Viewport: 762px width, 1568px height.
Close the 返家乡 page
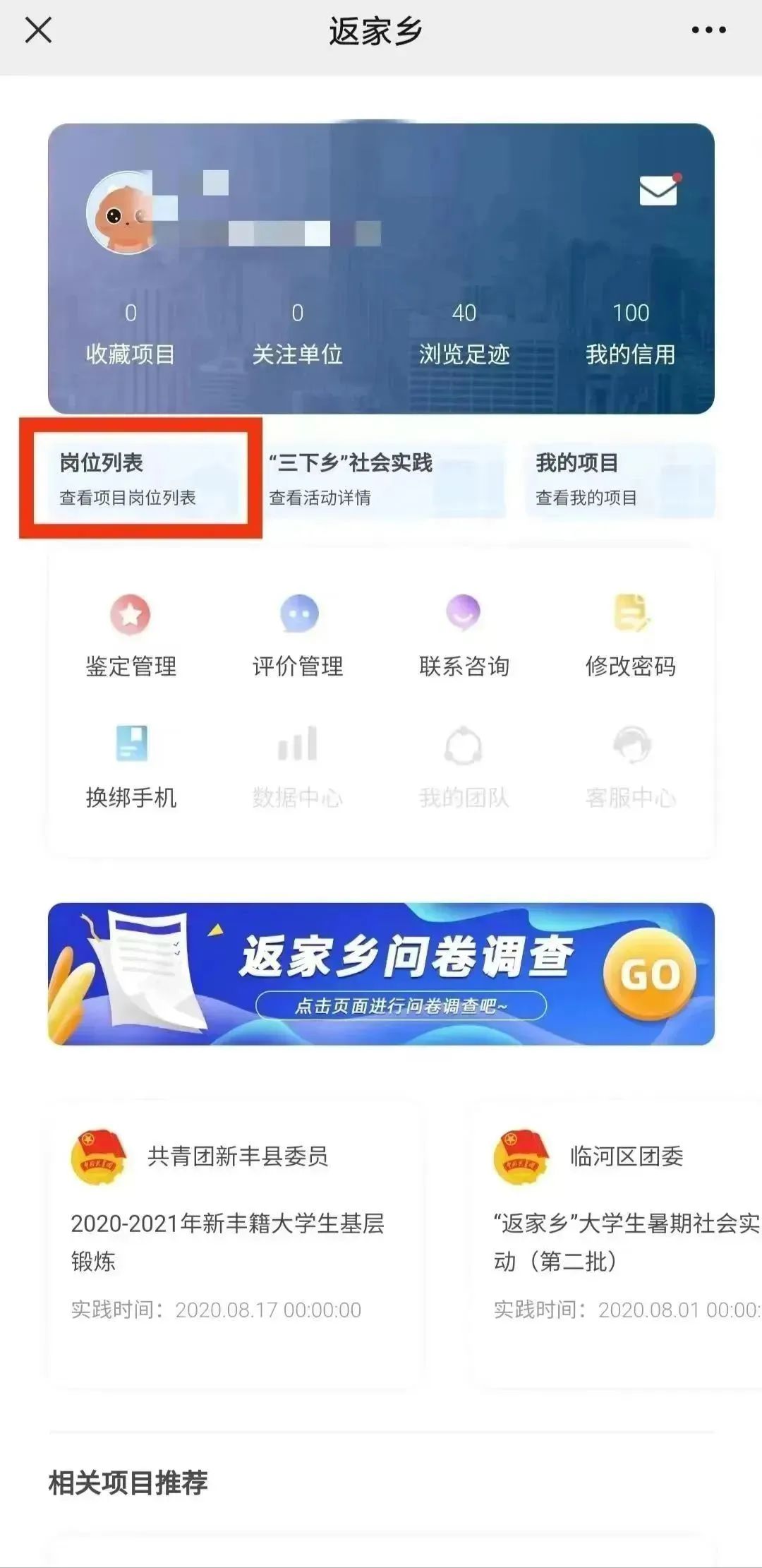(38, 31)
